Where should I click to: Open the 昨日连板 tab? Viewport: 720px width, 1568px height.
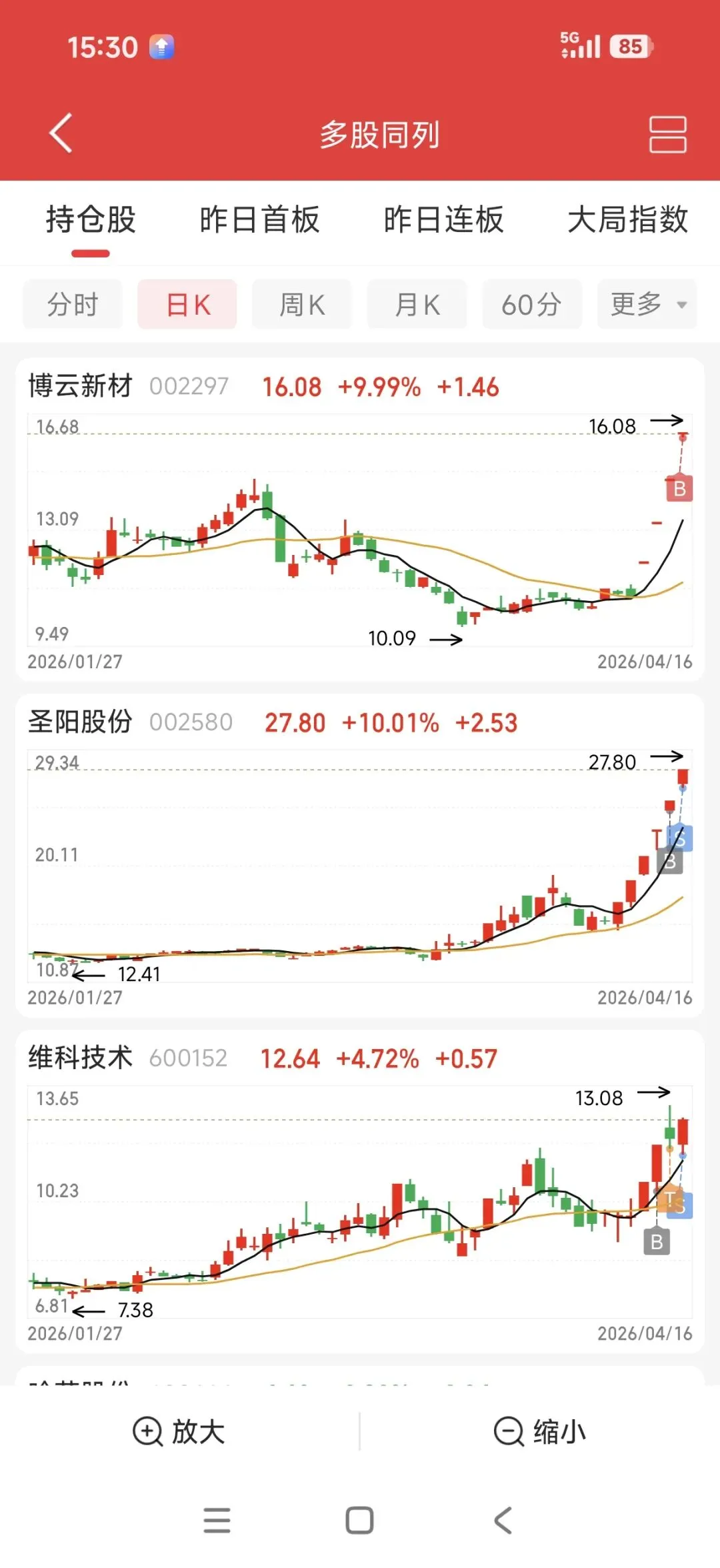point(444,220)
